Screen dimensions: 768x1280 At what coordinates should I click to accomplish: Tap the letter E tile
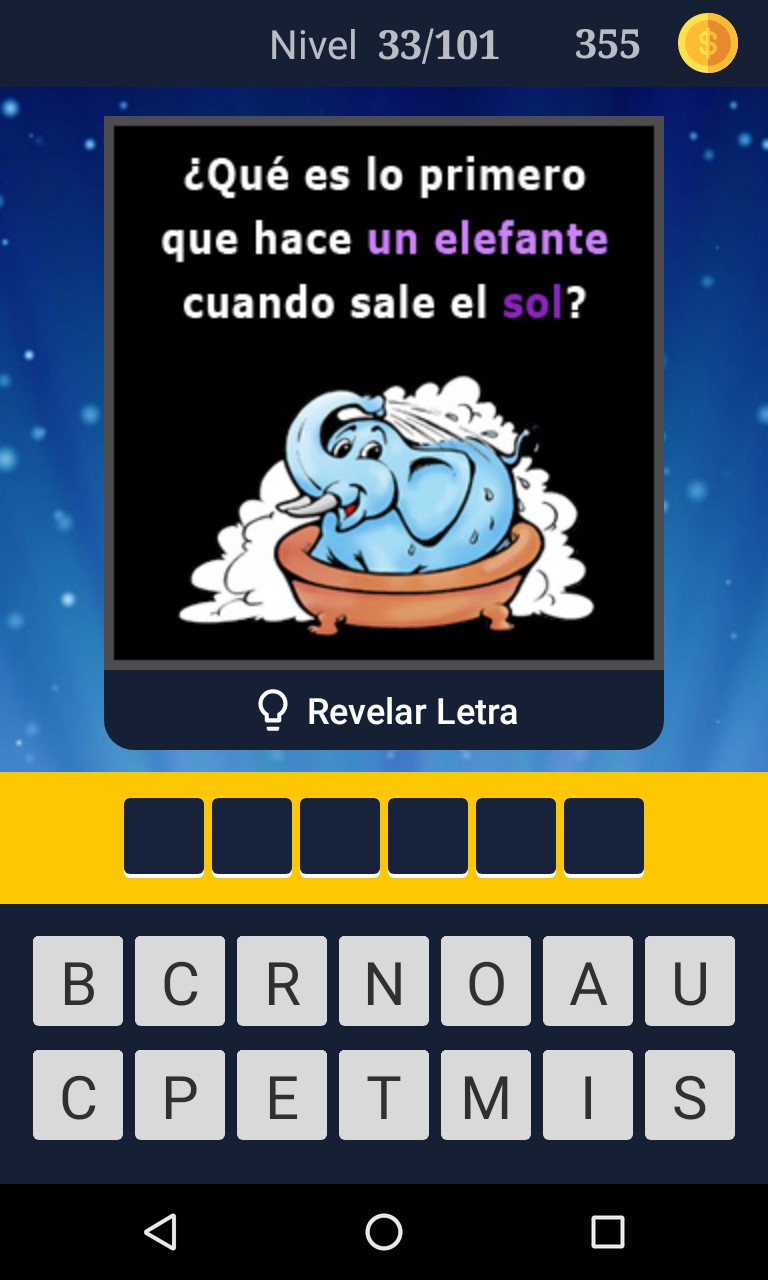click(282, 1095)
